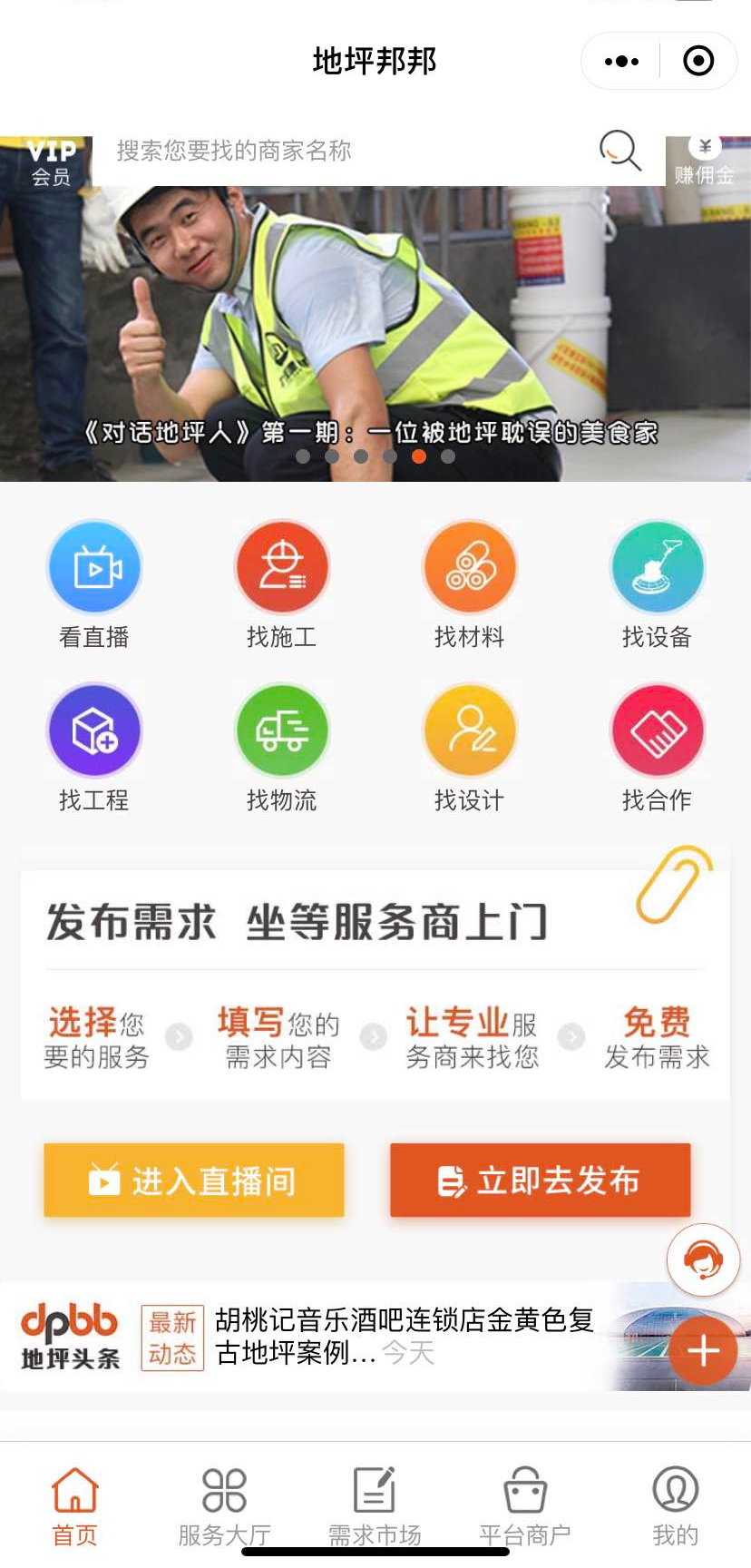
Task: Close the mini program with the circle icon
Action: coord(697,62)
